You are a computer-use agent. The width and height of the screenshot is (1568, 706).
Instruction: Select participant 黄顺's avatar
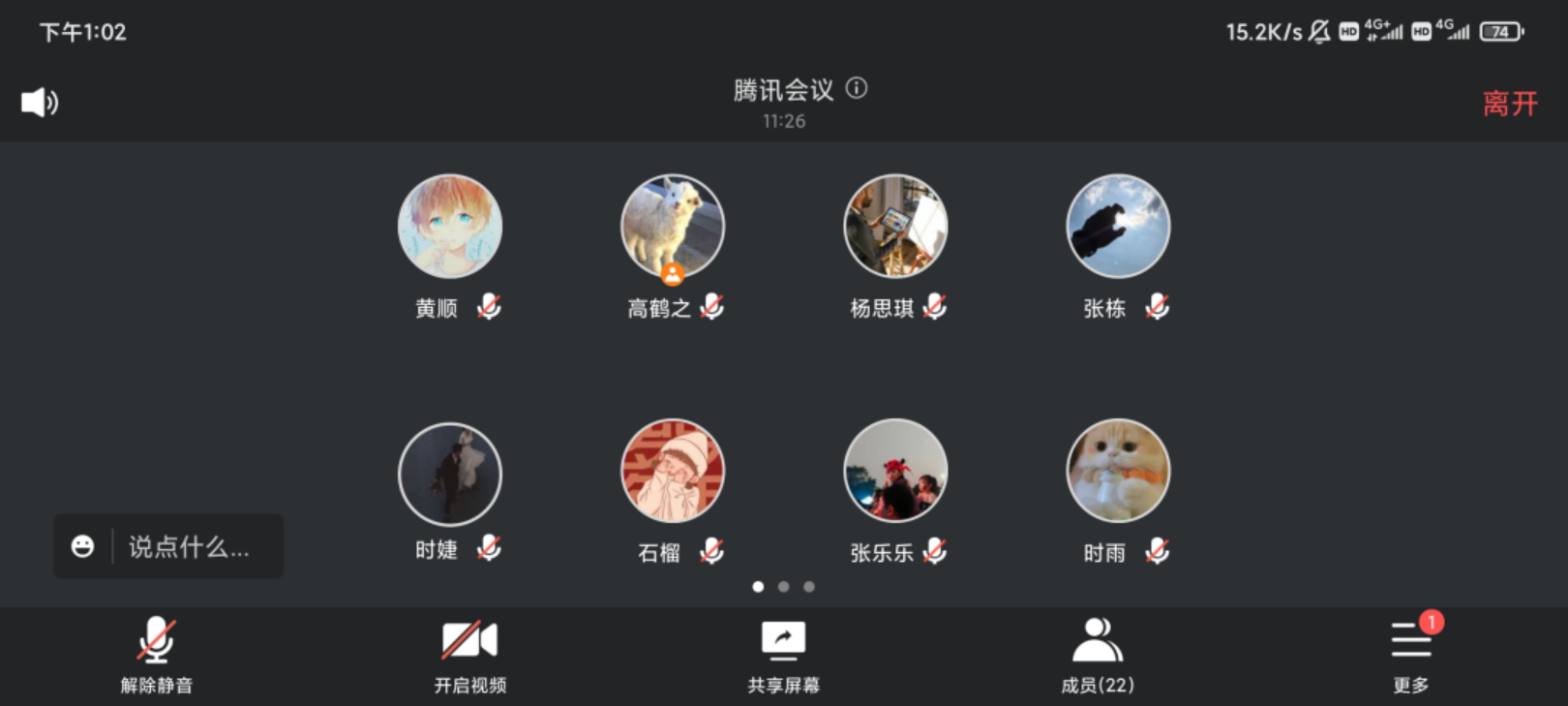pyautogui.click(x=450, y=227)
